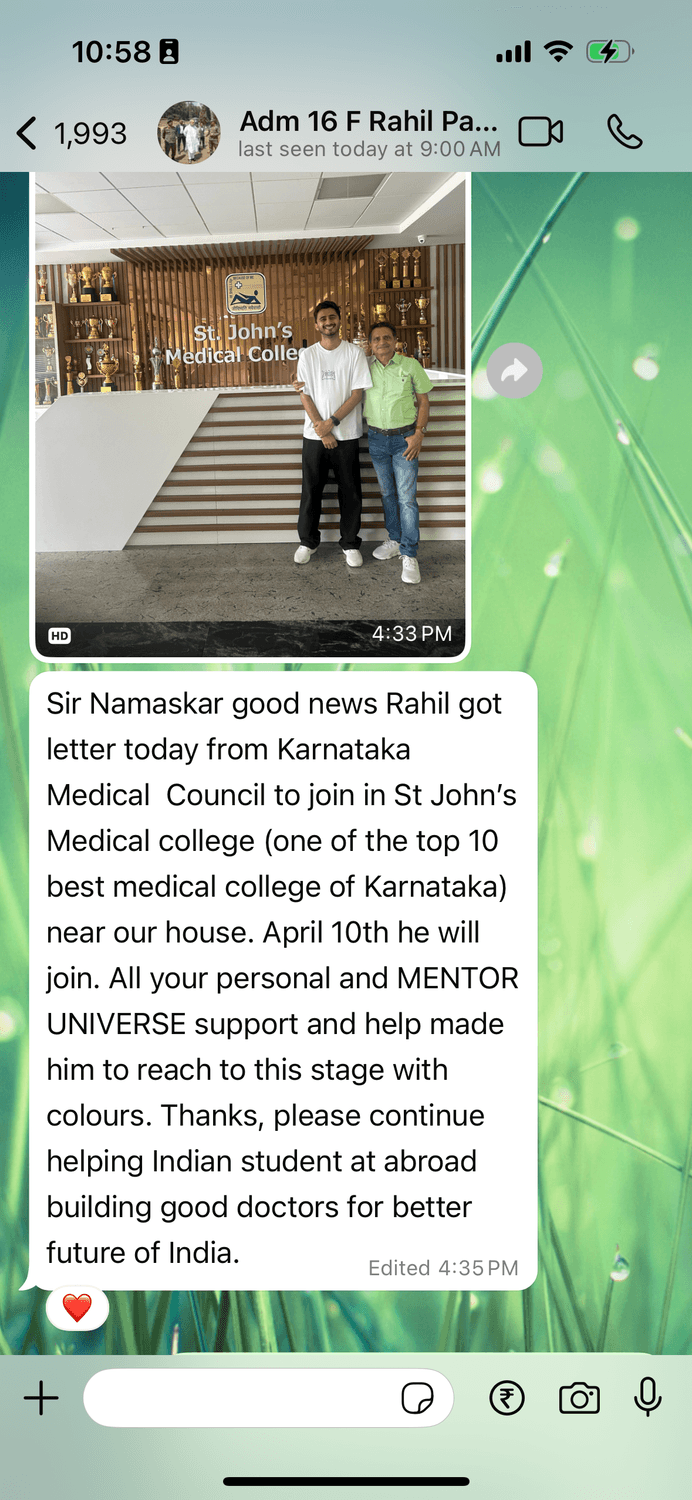
Task: Forward the photo message
Action: coord(515,372)
